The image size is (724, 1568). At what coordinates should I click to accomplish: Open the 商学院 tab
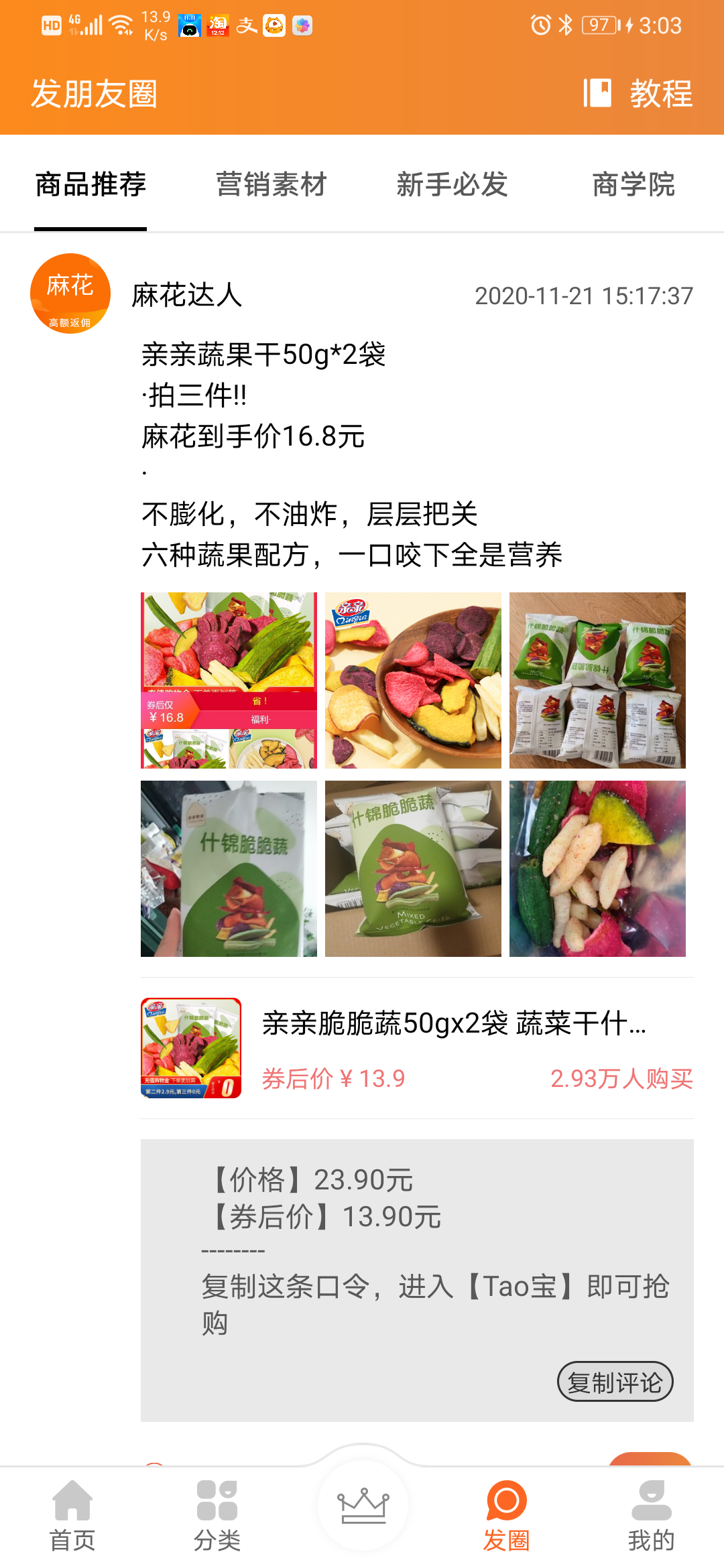tap(633, 184)
